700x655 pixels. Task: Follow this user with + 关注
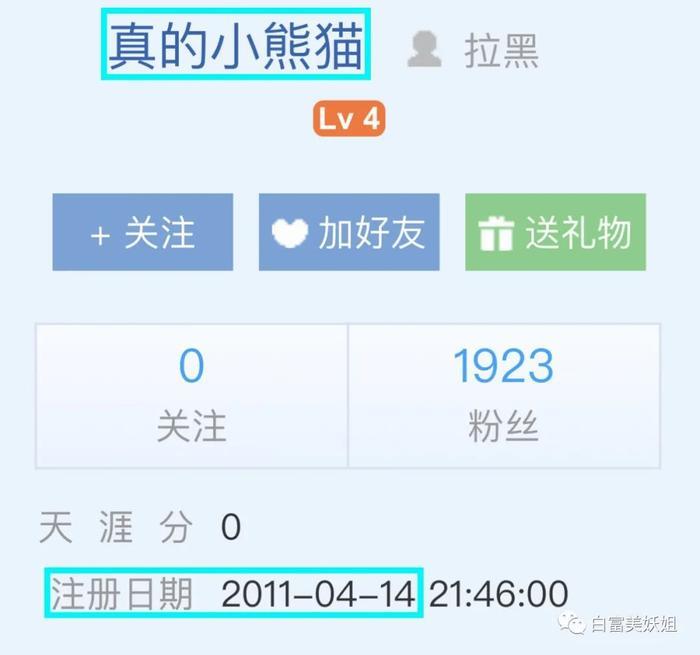point(142,233)
